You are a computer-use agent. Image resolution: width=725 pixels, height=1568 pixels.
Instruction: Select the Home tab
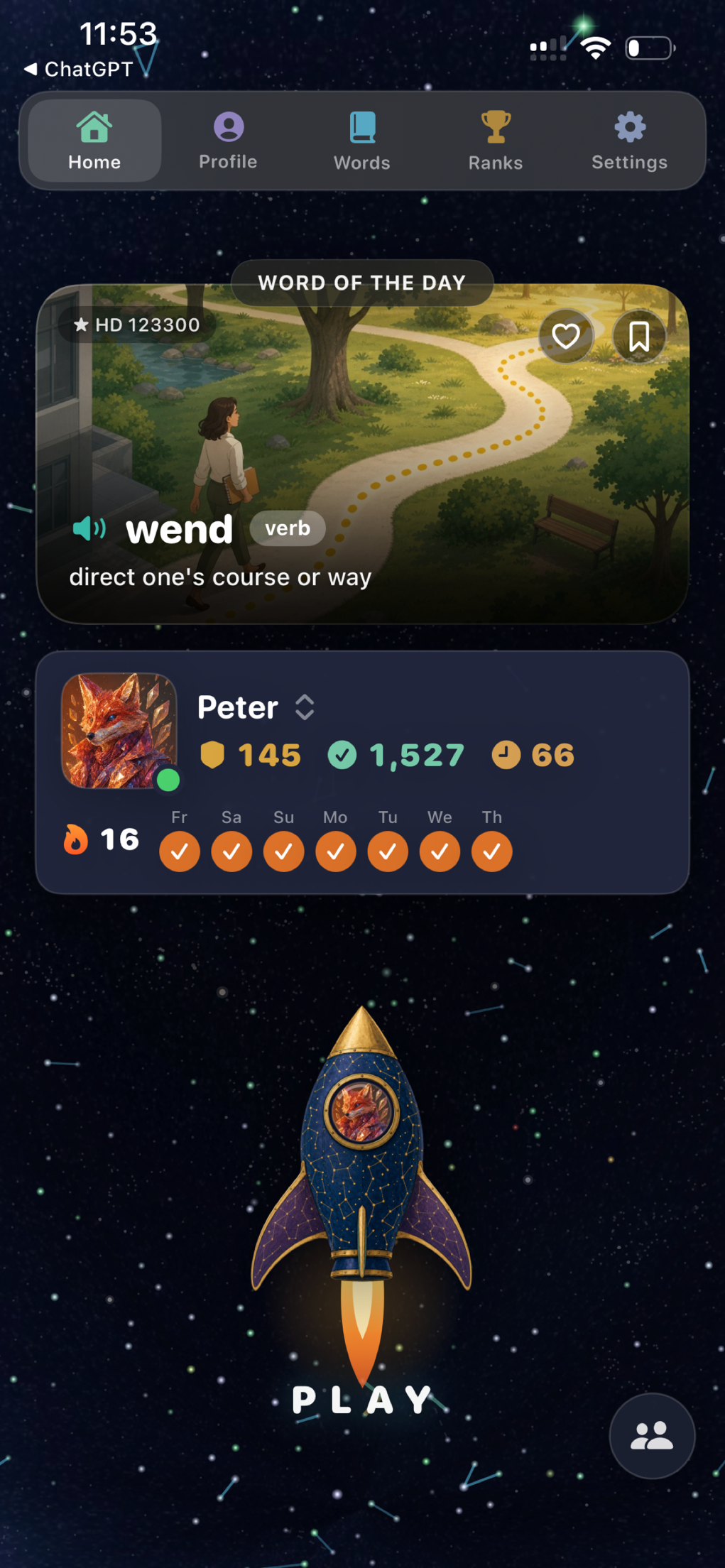94,141
